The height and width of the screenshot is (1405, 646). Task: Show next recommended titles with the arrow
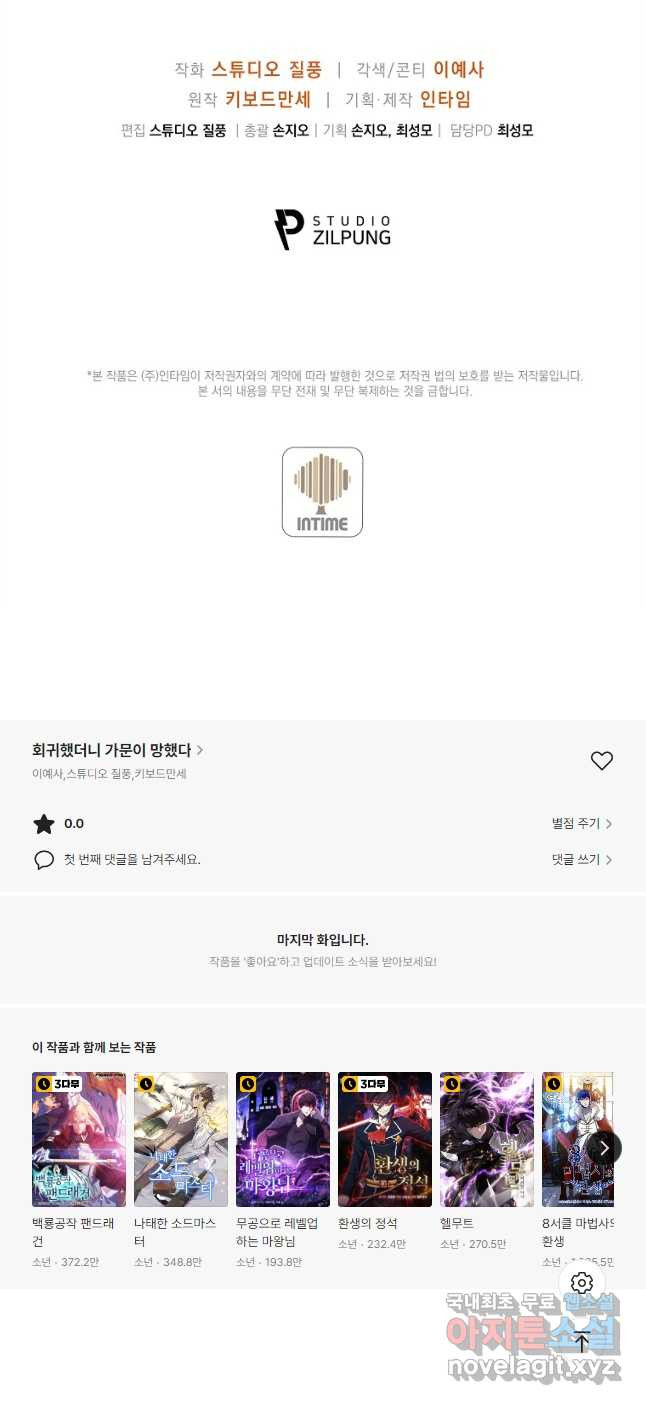click(603, 1148)
